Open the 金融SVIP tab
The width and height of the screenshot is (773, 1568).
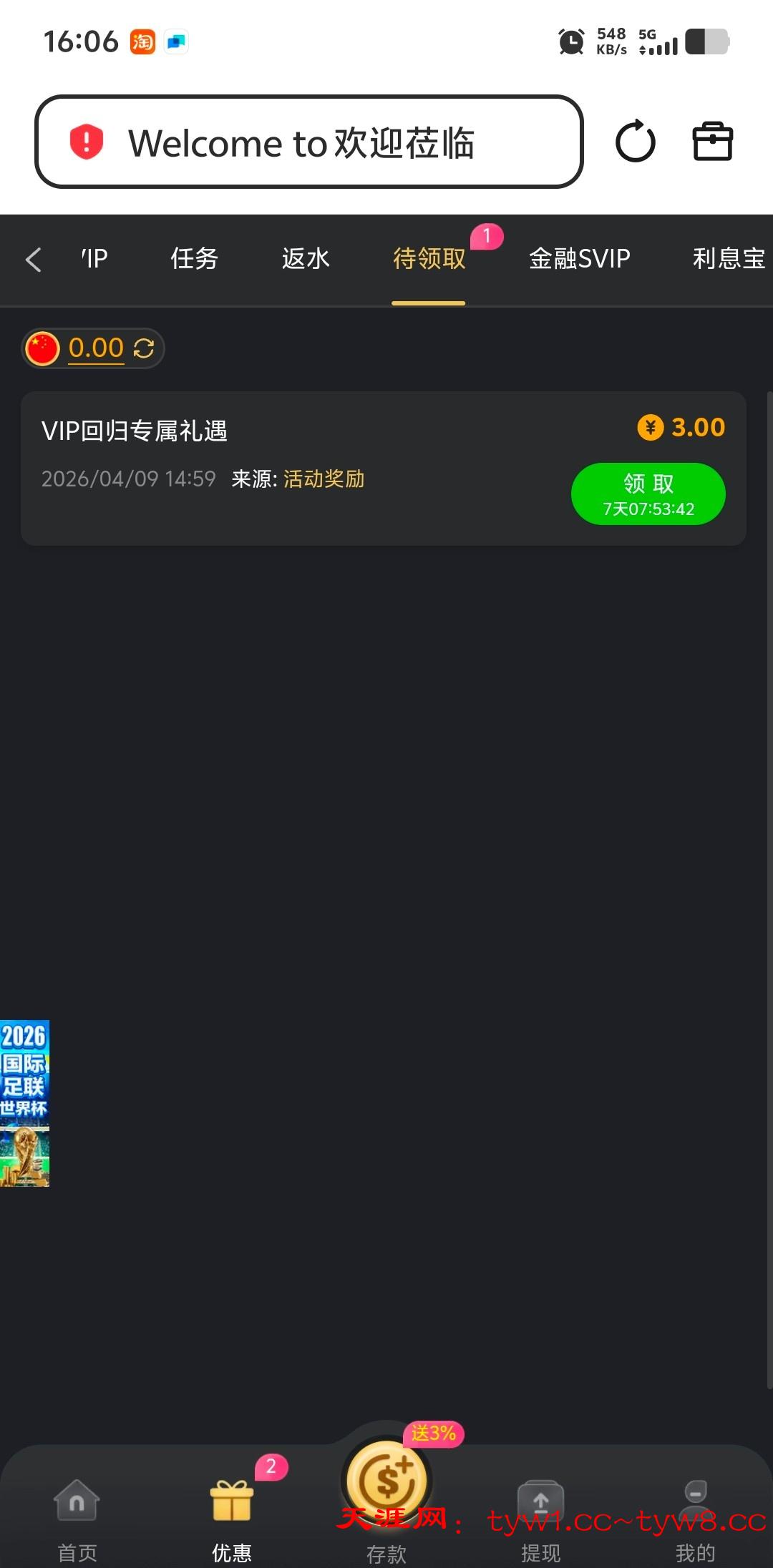pos(579,259)
